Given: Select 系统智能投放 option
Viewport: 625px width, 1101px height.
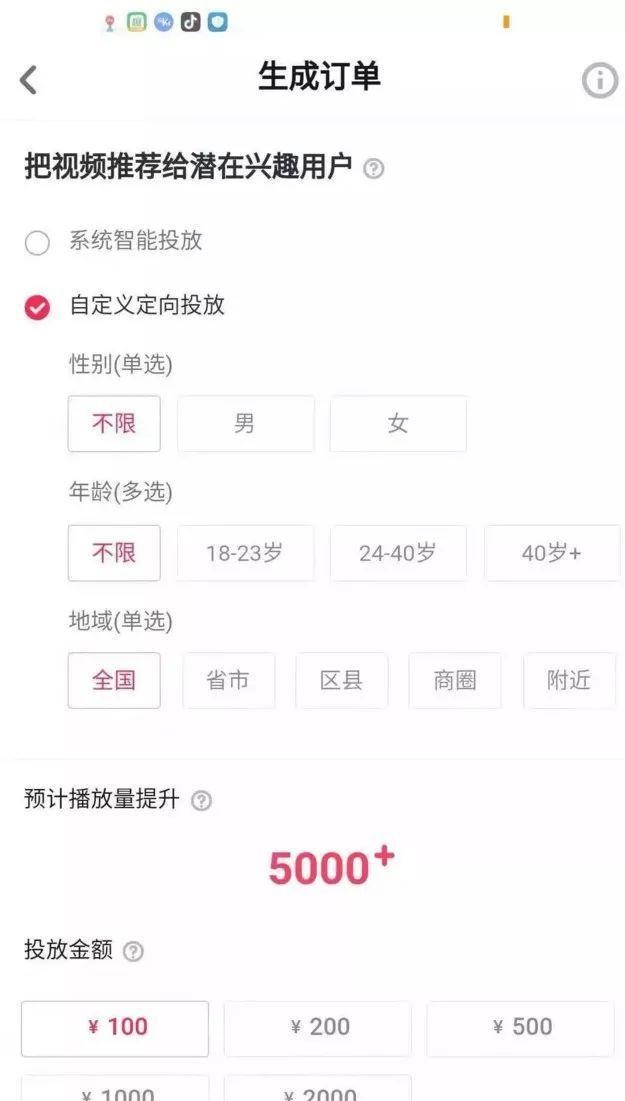Looking at the screenshot, I should (37, 242).
